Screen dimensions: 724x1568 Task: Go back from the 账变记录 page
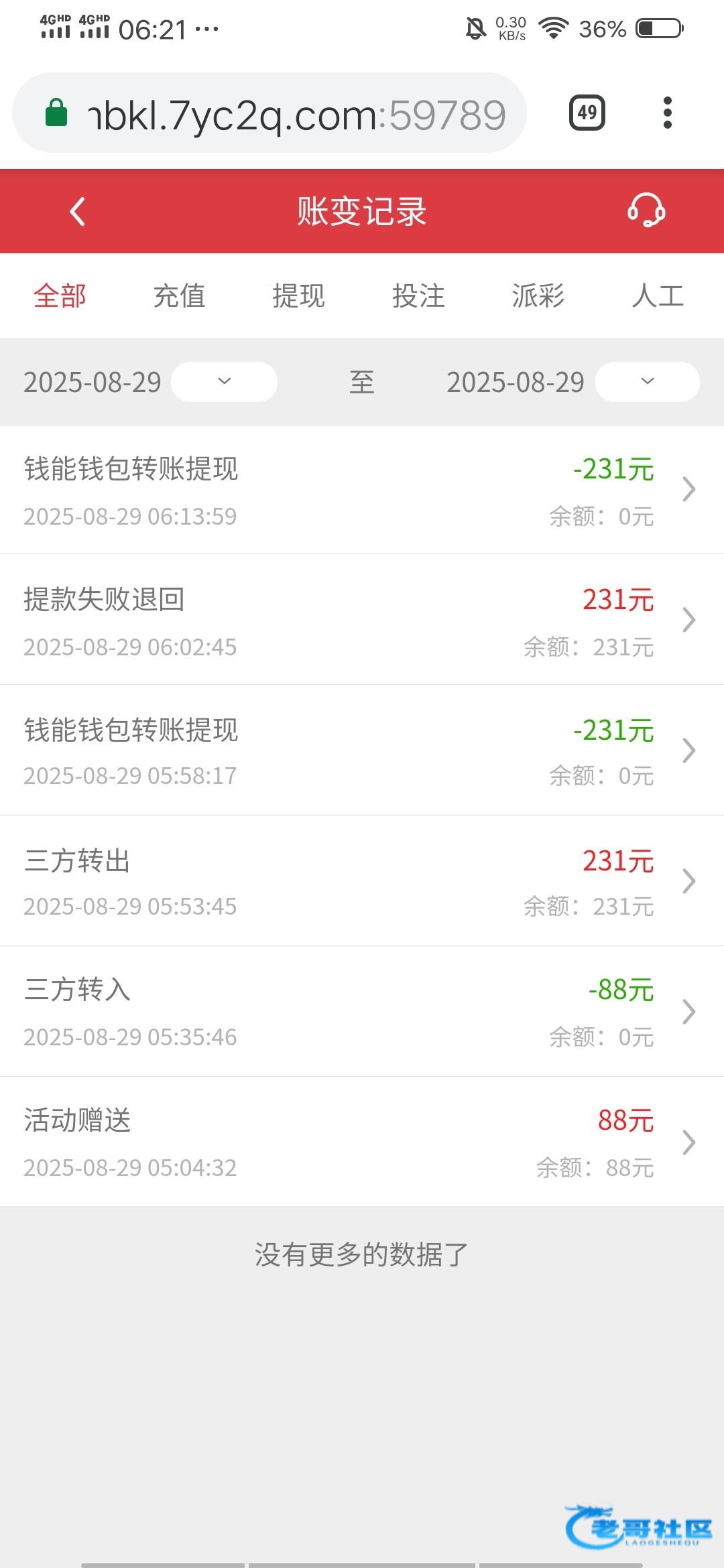click(x=78, y=212)
